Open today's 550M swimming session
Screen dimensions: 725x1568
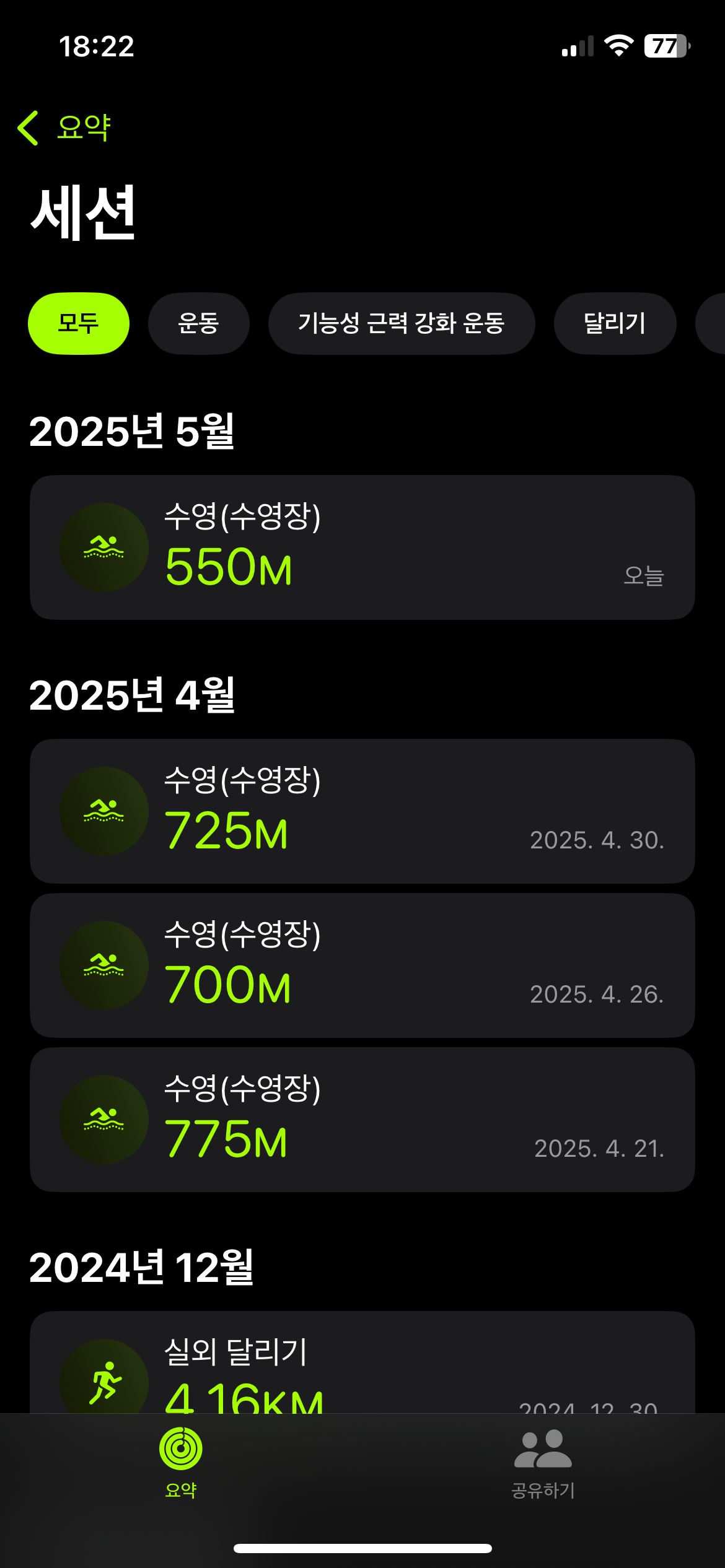(x=362, y=547)
